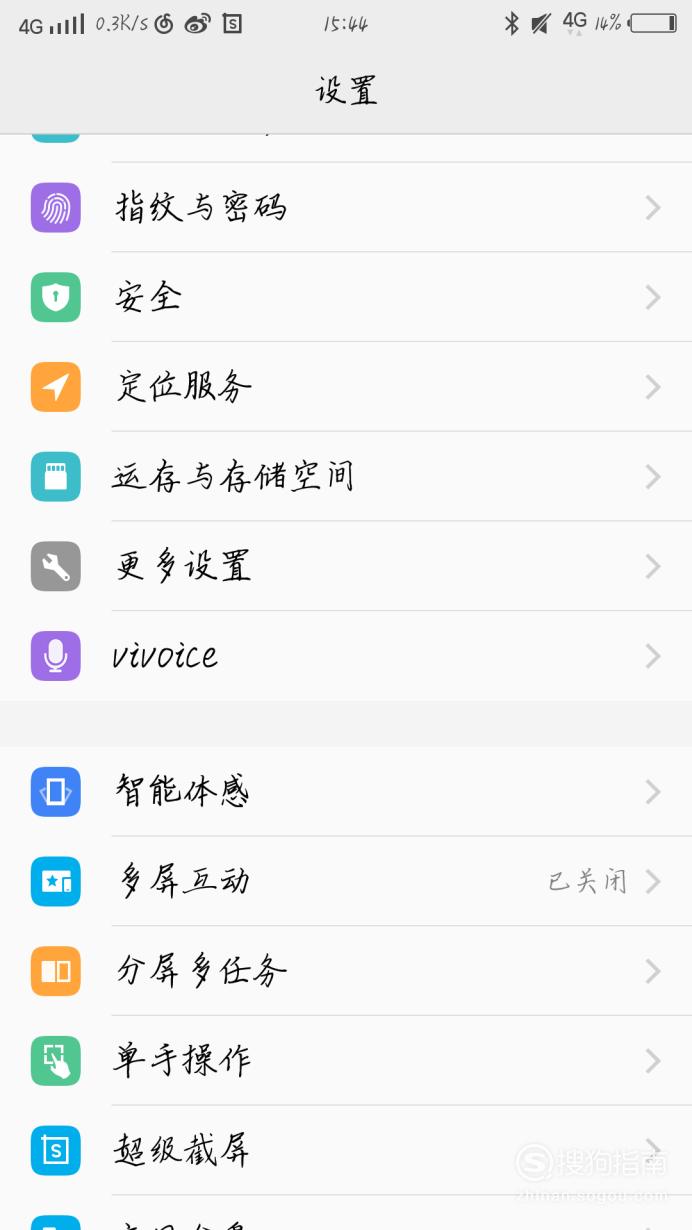
Task: Open 智能体感 settings
Action: [346, 792]
